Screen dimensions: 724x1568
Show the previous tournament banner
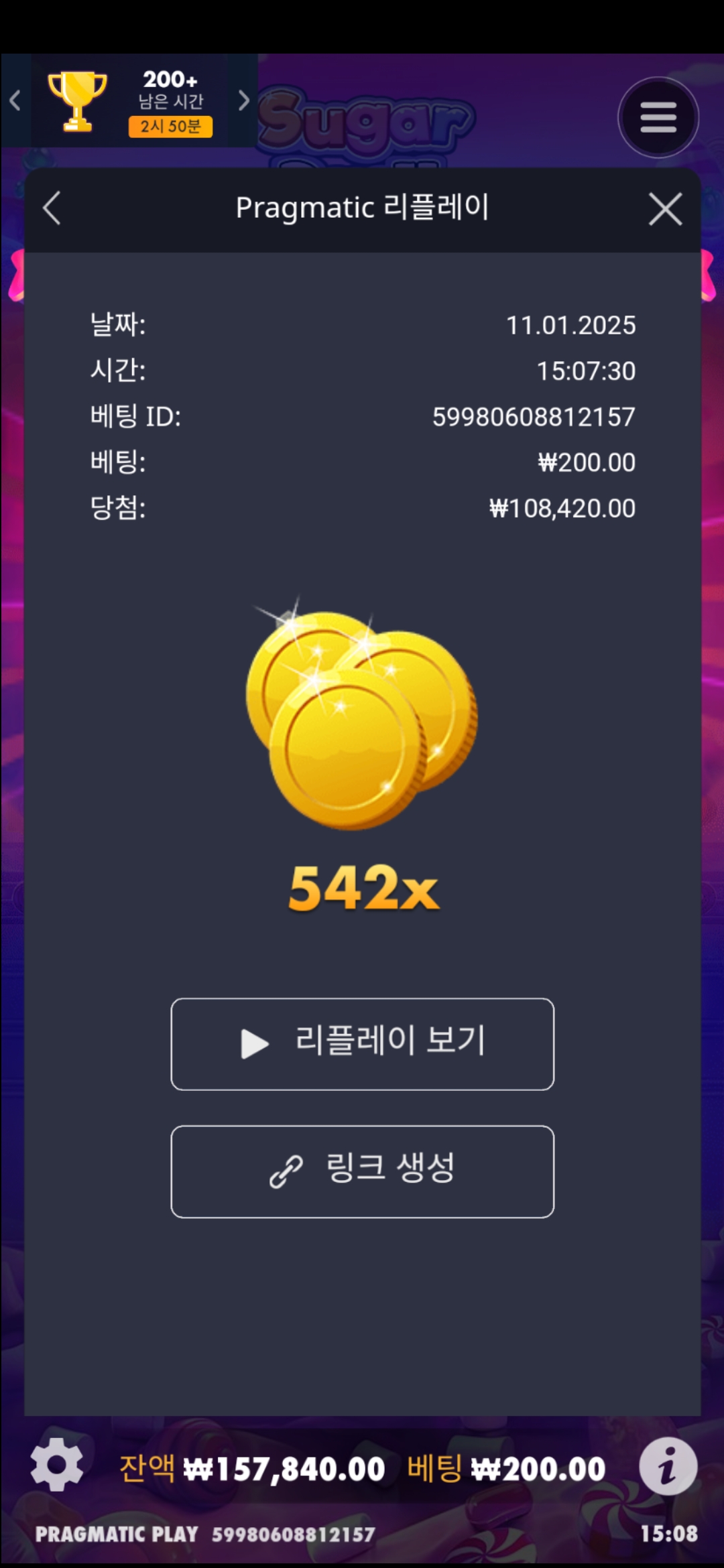click(15, 101)
